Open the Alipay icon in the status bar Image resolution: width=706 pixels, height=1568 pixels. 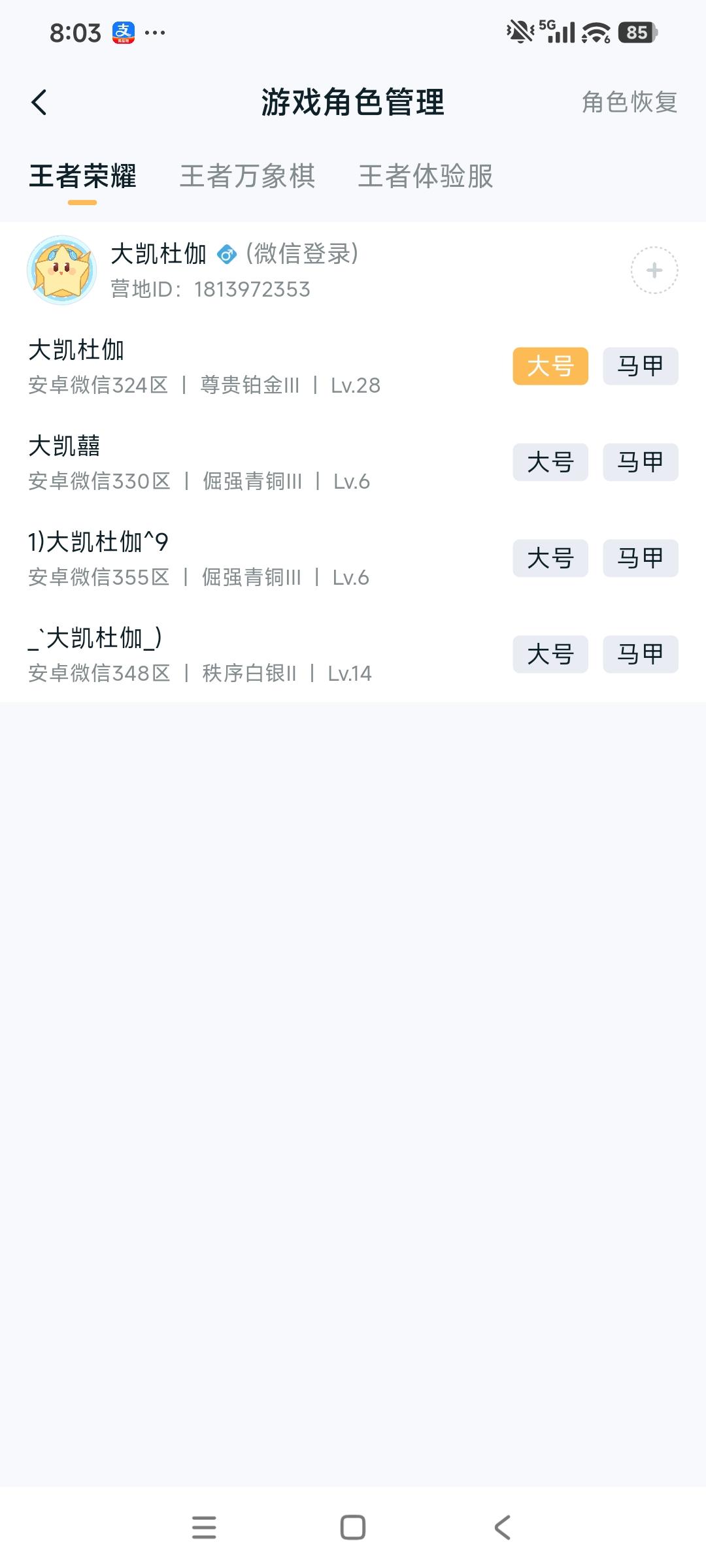[124, 33]
